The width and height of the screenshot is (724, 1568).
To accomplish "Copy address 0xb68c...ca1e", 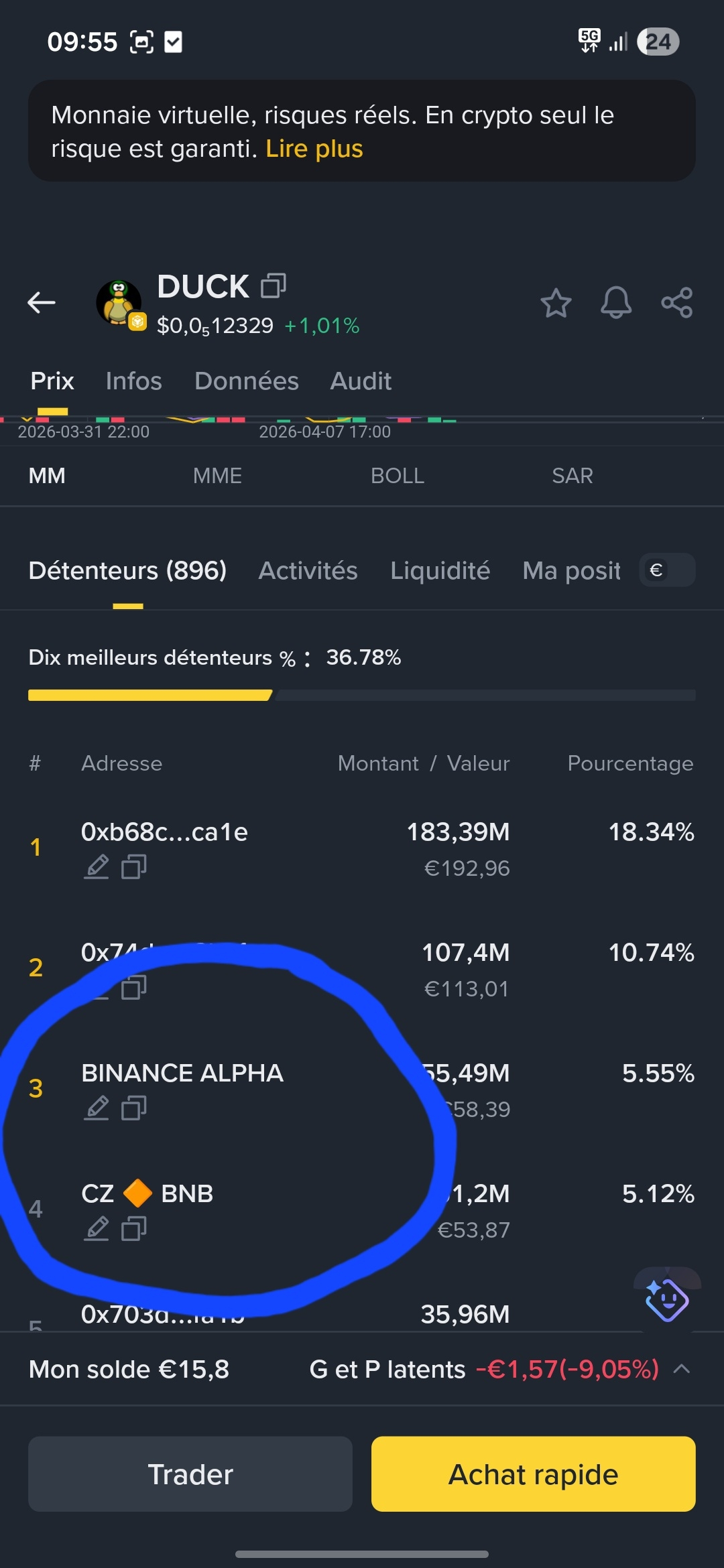I will (134, 867).
